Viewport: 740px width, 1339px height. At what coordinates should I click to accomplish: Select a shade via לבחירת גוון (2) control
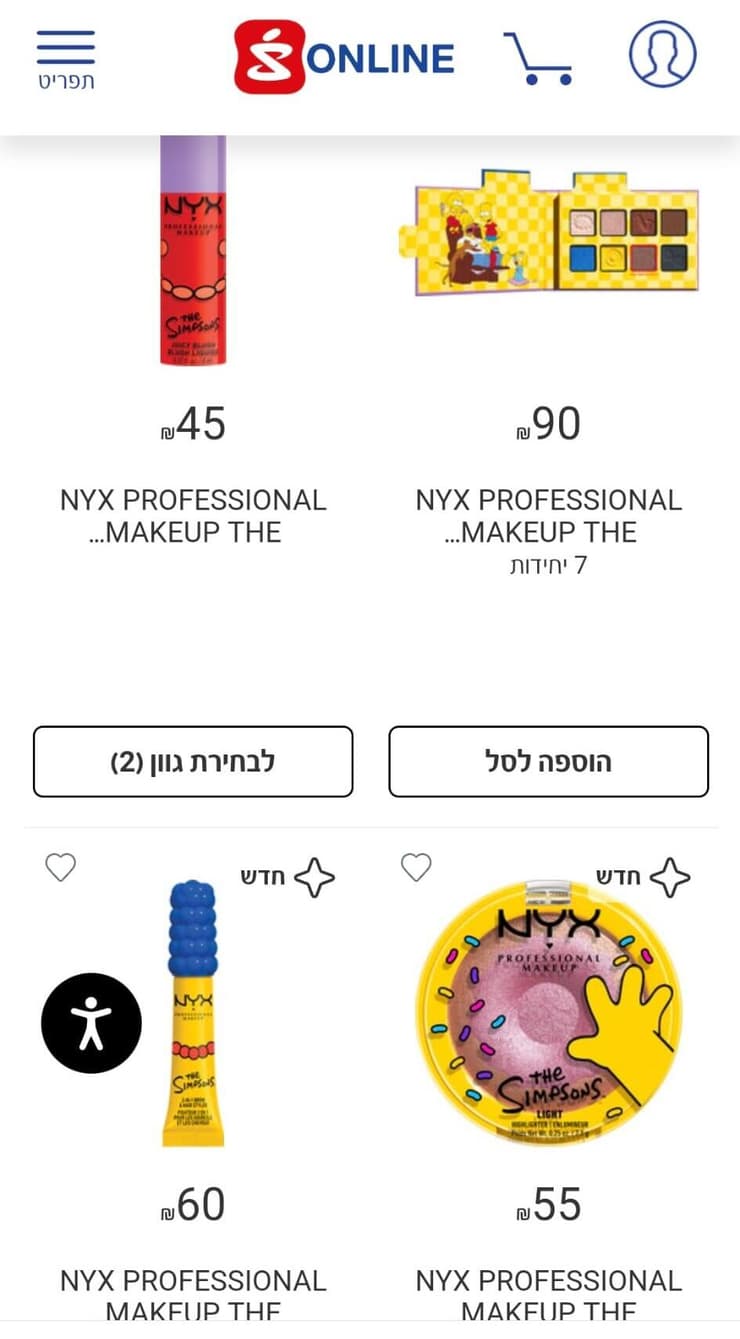tap(193, 762)
